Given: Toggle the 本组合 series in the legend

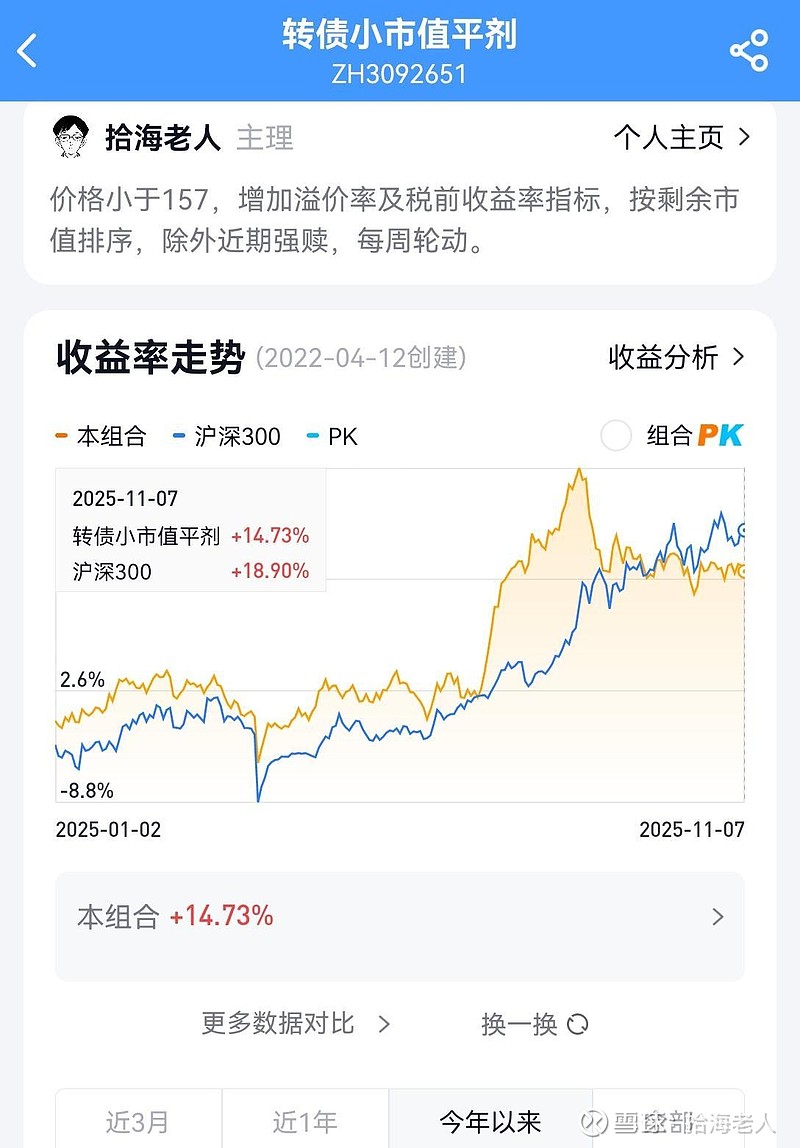Looking at the screenshot, I should pos(111,436).
